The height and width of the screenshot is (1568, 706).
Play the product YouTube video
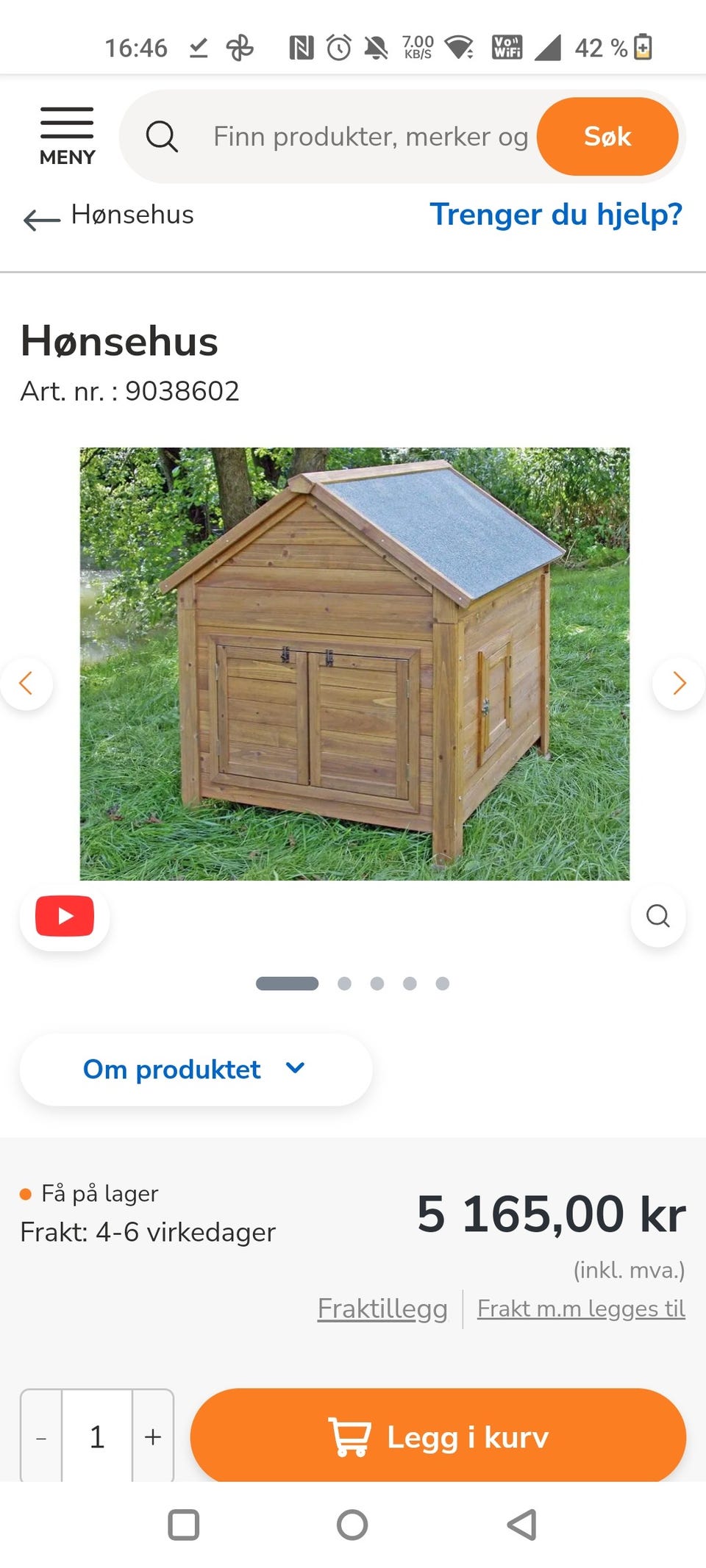click(64, 916)
